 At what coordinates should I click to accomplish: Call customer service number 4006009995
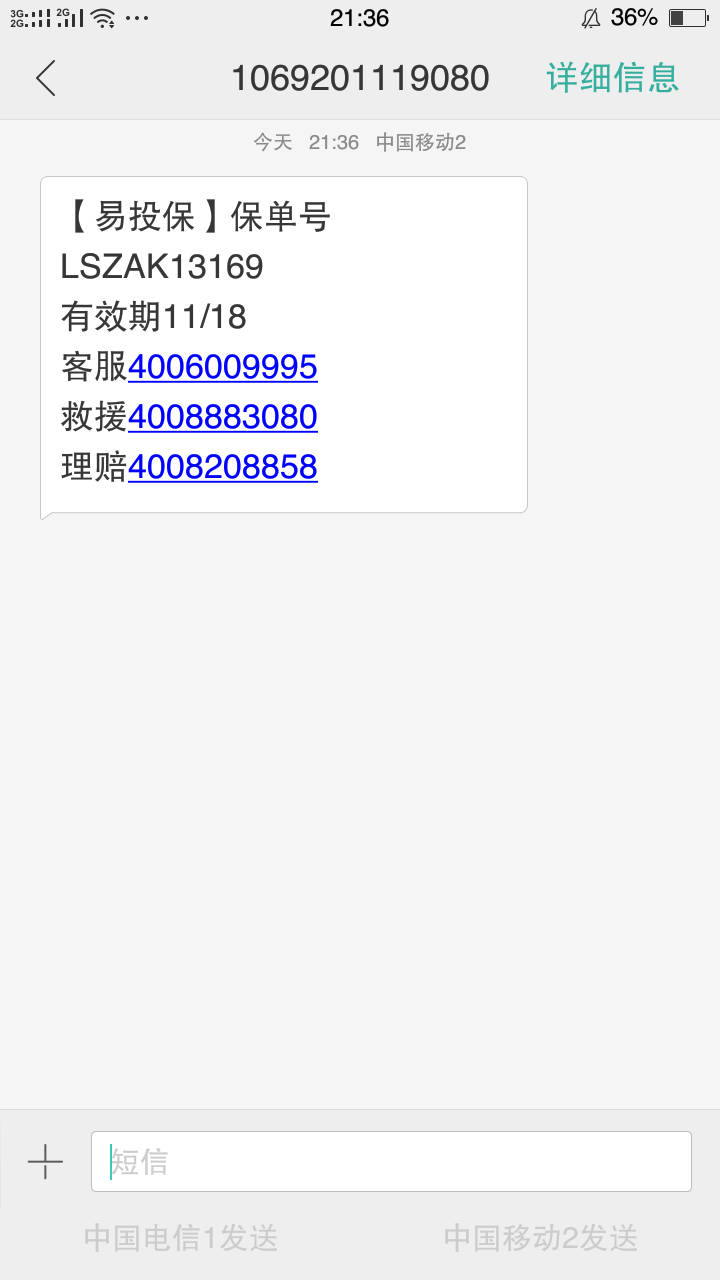[223, 367]
